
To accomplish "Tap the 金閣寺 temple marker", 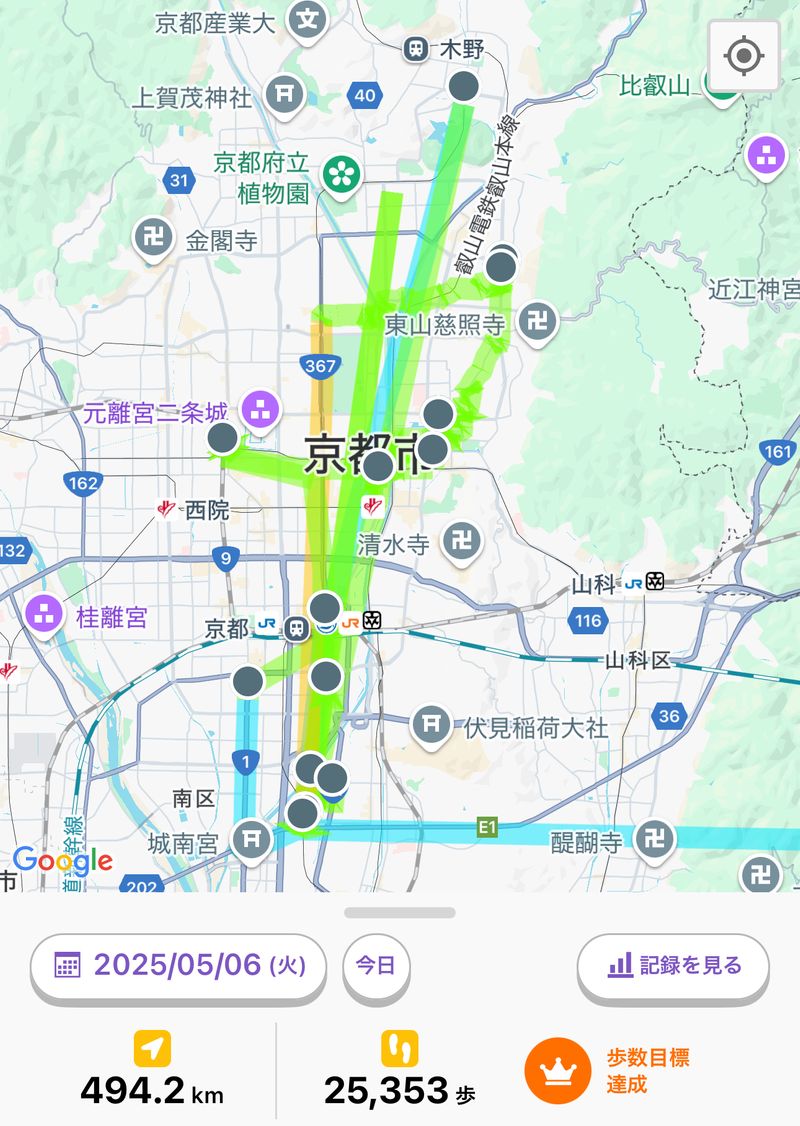I will 153,238.
